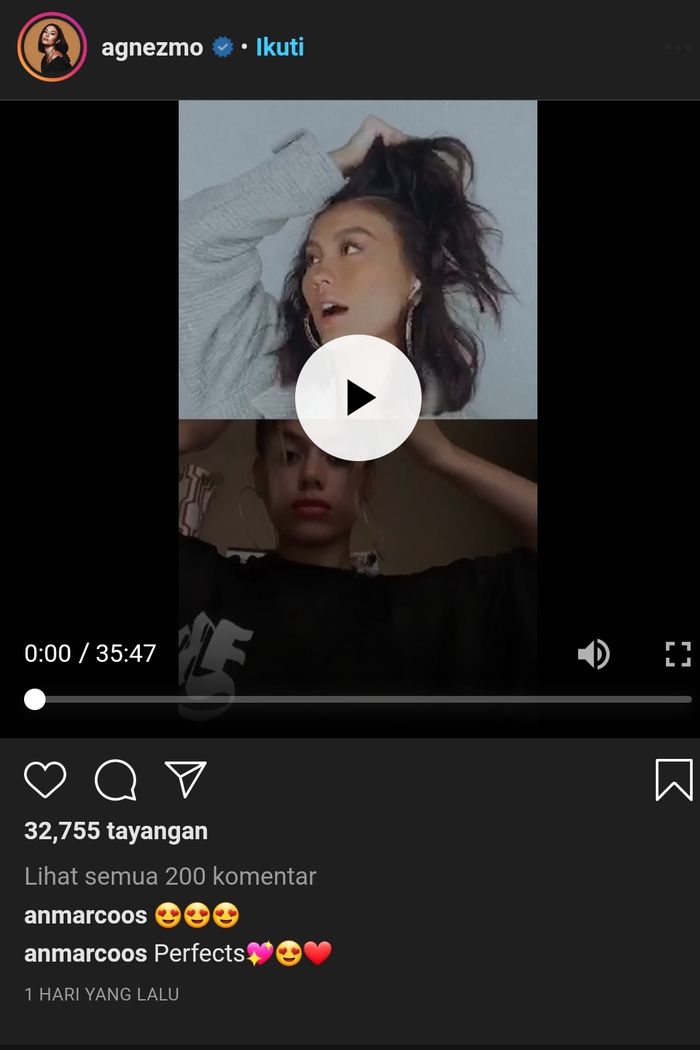The width and height of the screenshot is (700, 1050).
Task: Mute the video sound
Action: pos(593,654)
